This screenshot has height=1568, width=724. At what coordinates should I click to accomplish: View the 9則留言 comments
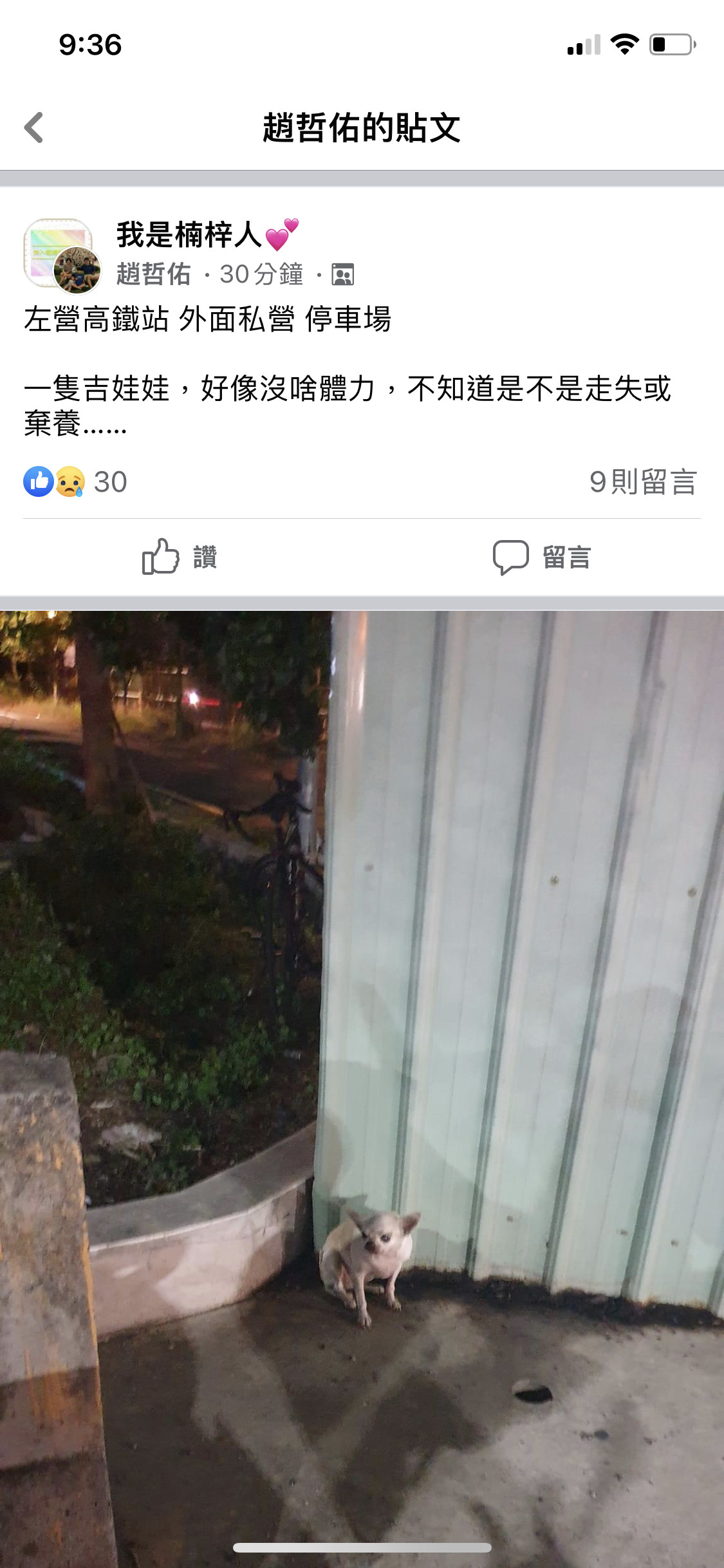(x=643, y=482)
